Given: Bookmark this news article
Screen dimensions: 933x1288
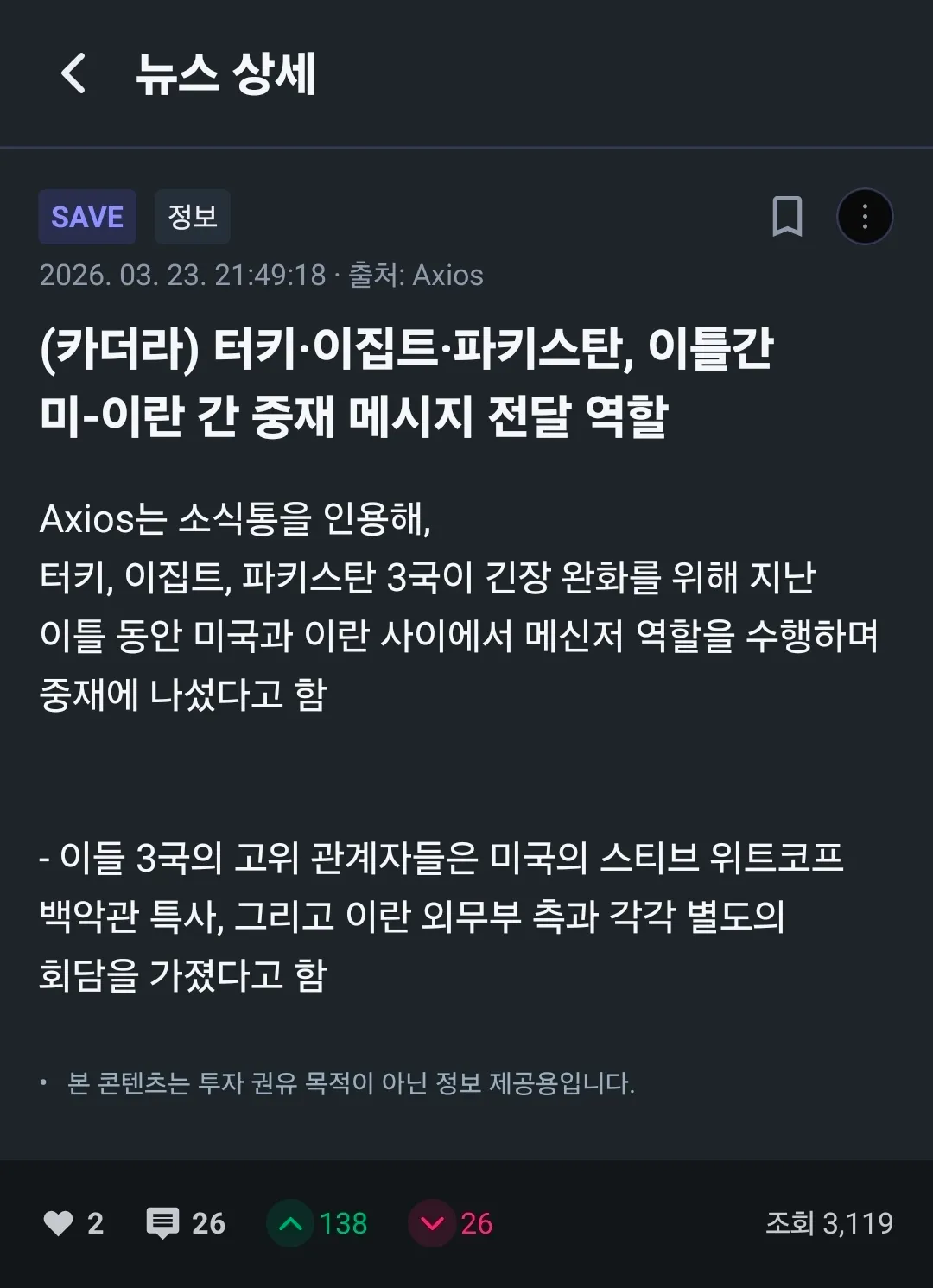Looking at the screenshot, I should tap(786, 216).
